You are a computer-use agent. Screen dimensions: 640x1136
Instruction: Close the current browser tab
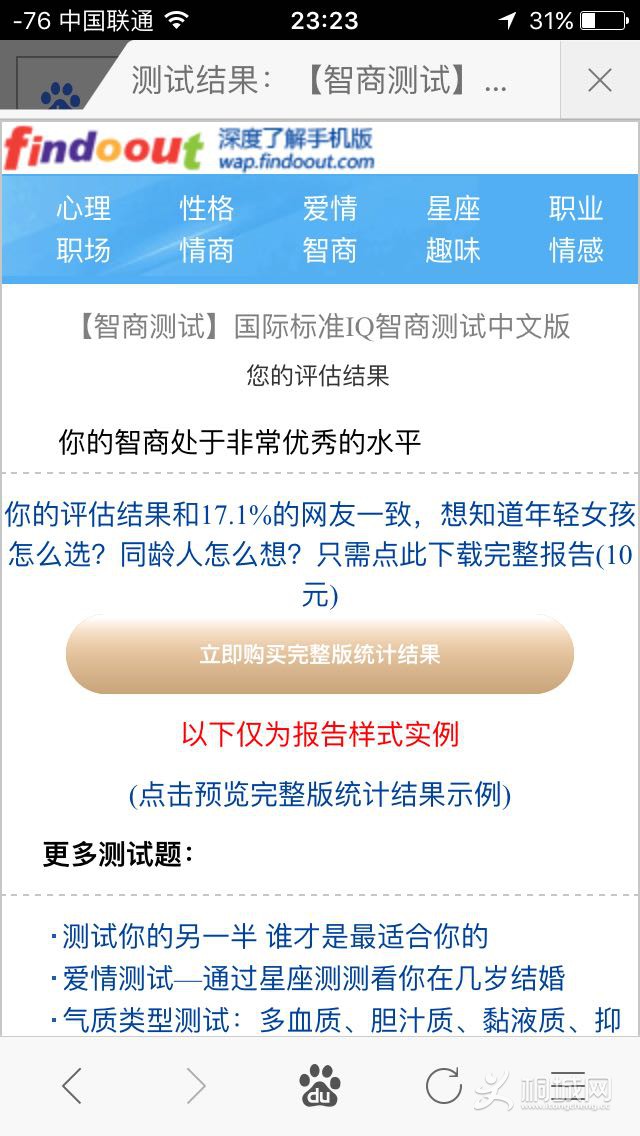pos(600,81)
